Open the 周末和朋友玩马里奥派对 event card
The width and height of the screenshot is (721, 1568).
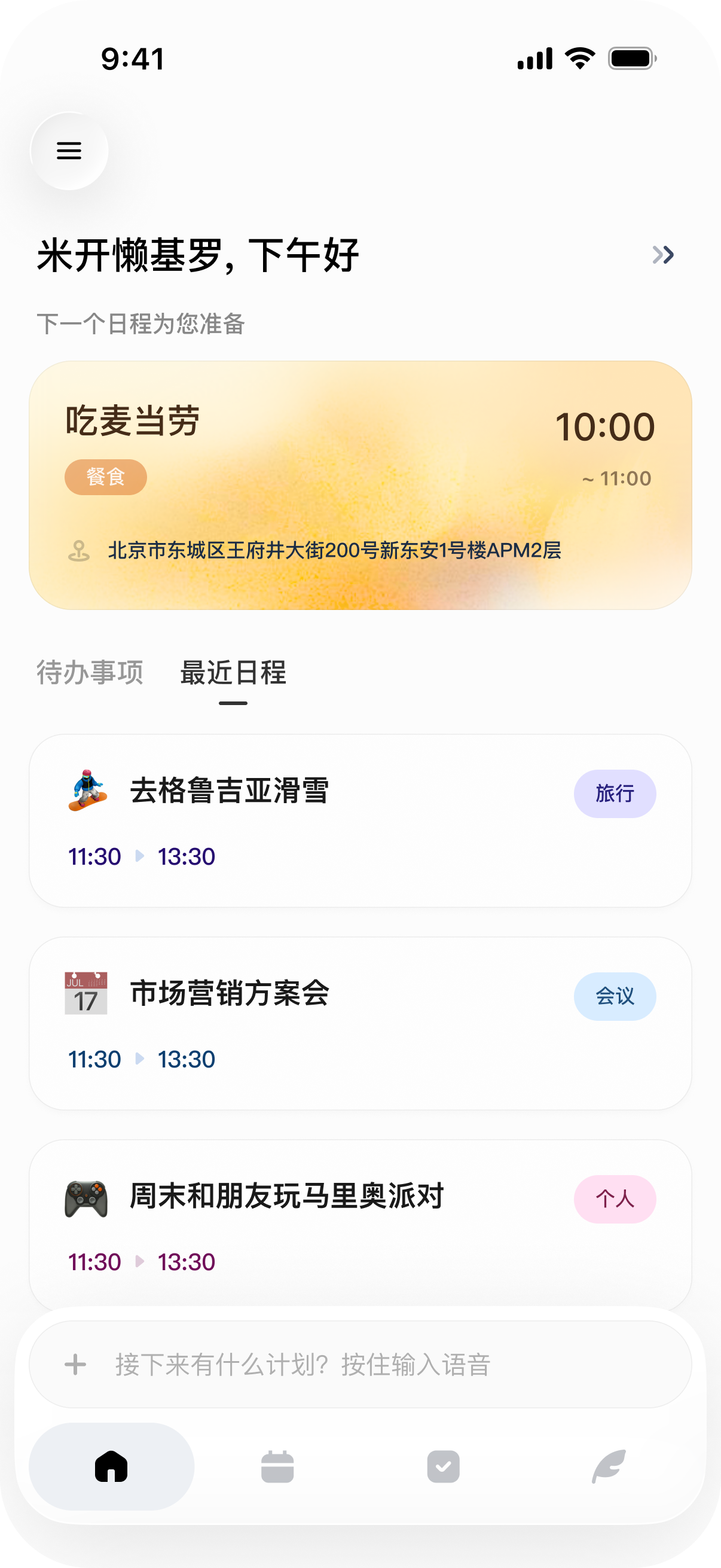click(x=360, y=1224)
